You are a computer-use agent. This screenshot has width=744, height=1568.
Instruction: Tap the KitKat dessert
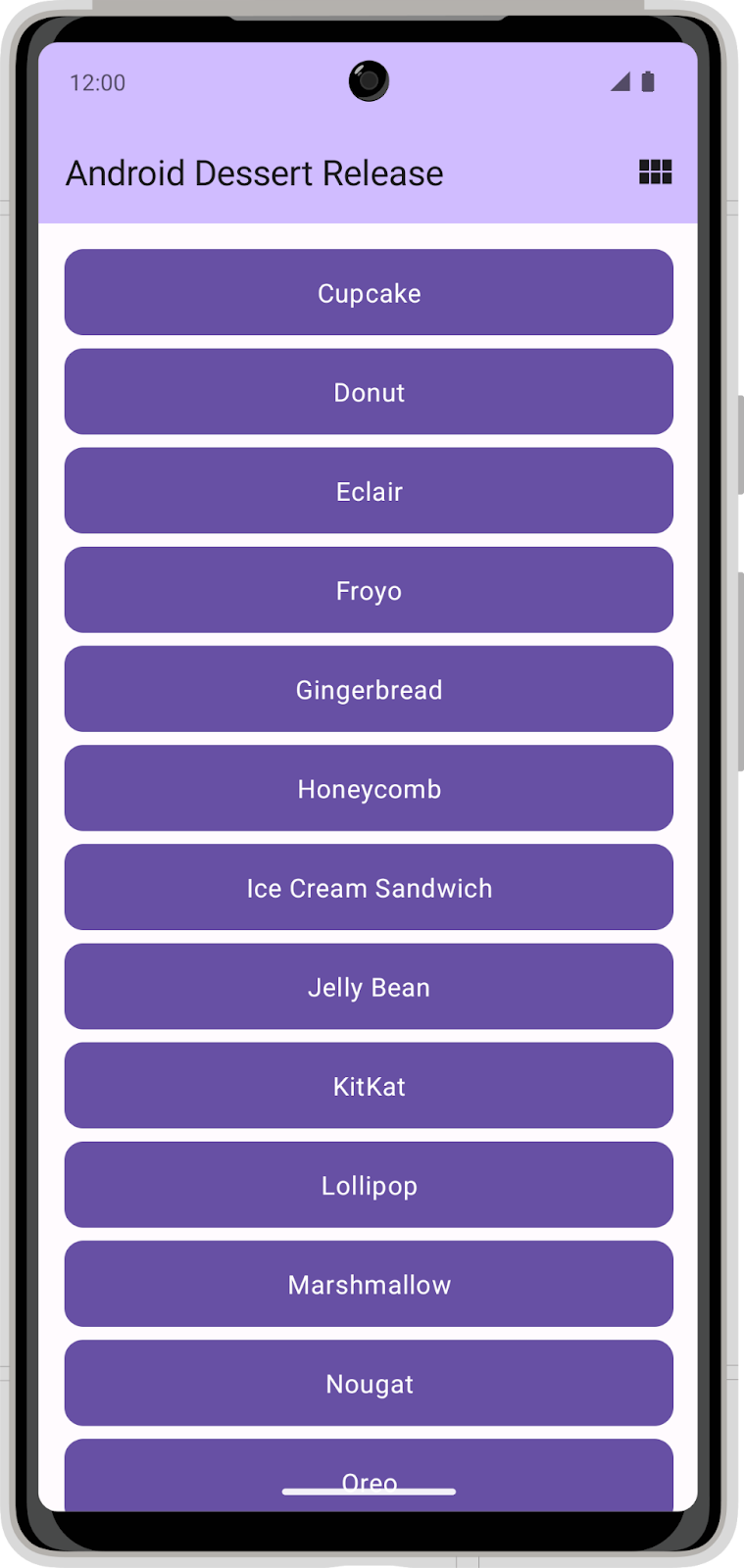point(369,1085)
